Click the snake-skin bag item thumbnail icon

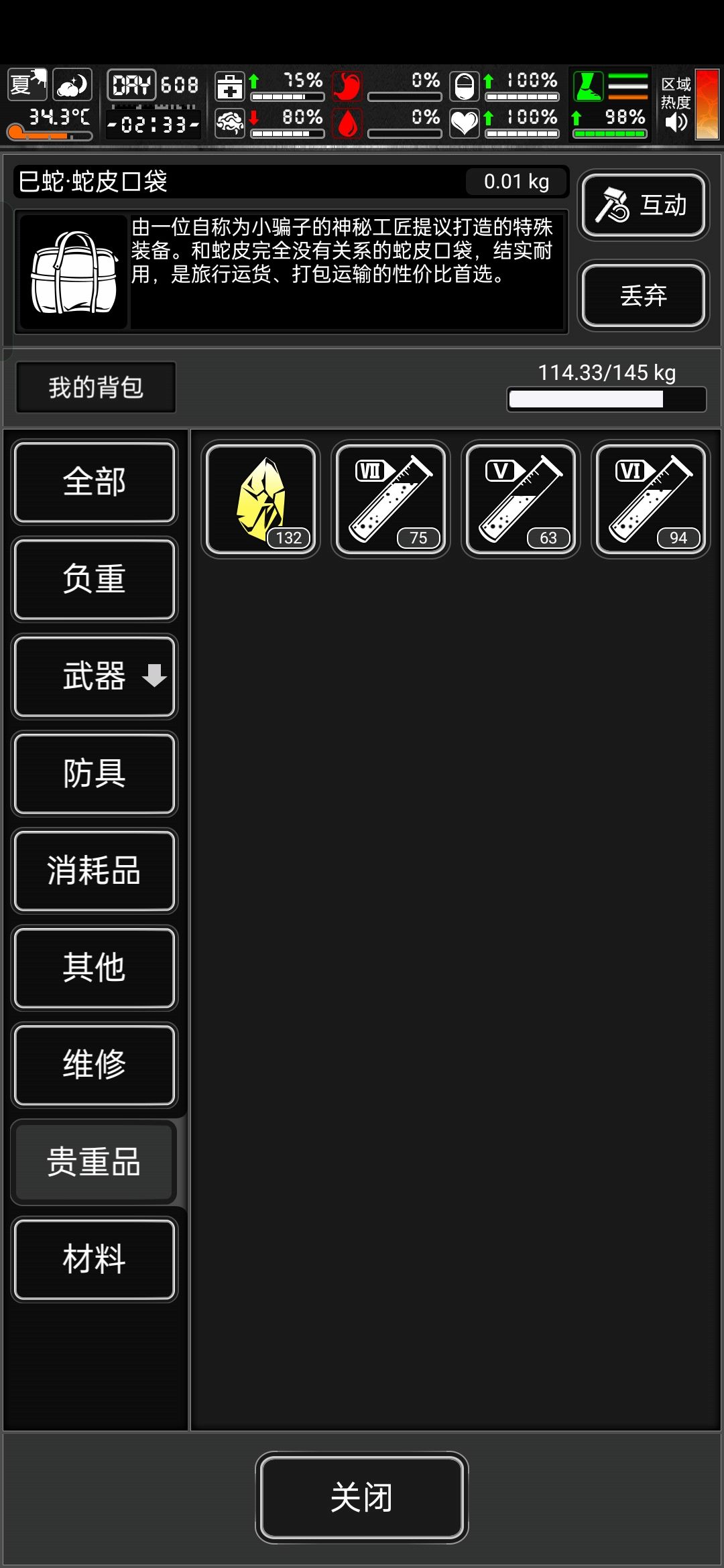click(72, 268)
